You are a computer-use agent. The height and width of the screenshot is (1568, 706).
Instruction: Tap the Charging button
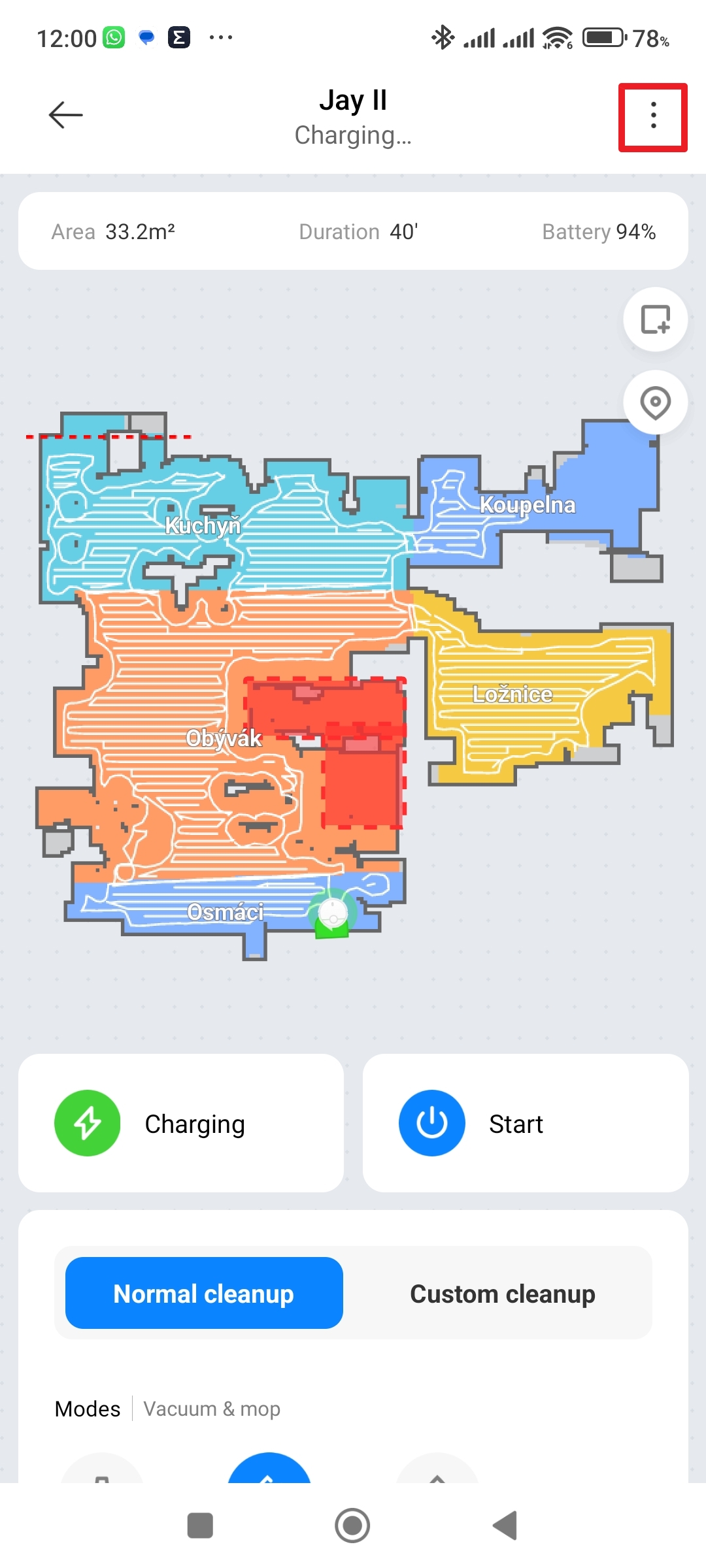pyautogui.click(x=181, y=1123)
